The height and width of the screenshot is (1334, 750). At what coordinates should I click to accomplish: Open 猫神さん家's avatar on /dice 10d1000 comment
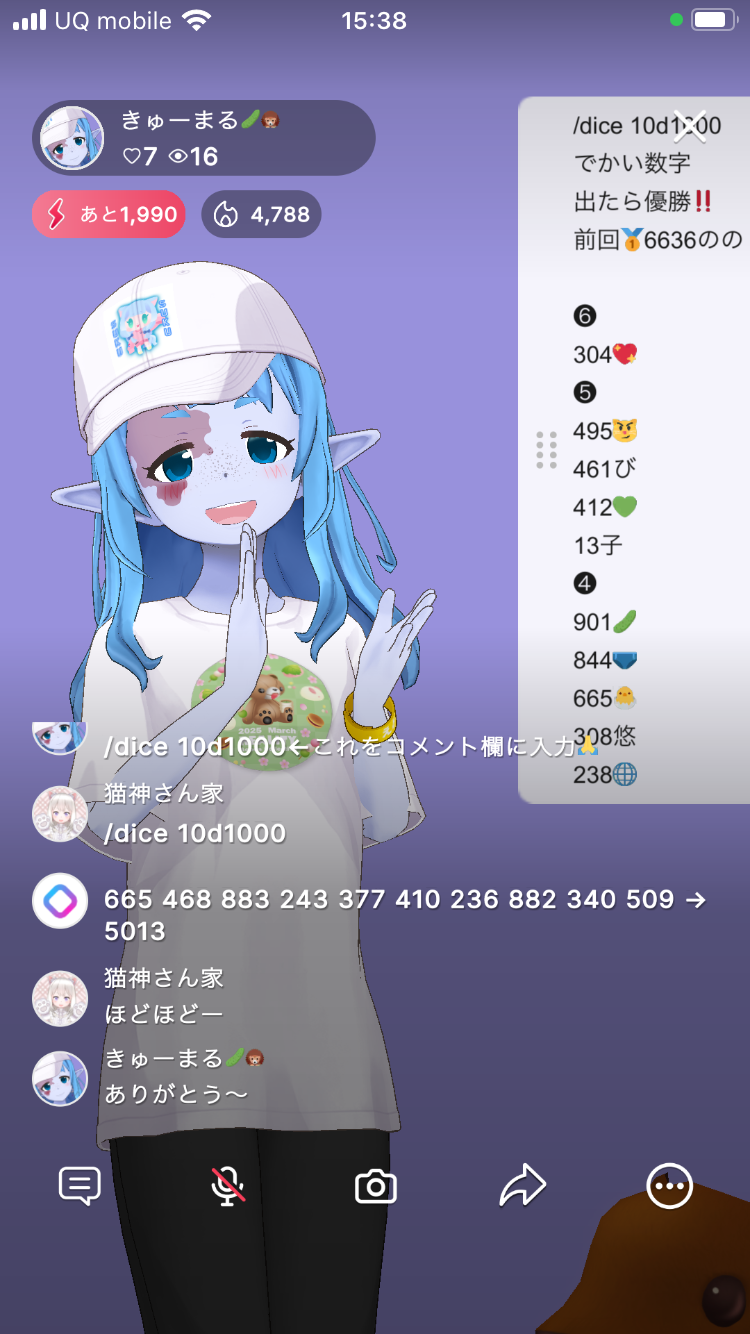tap(60, 814)
